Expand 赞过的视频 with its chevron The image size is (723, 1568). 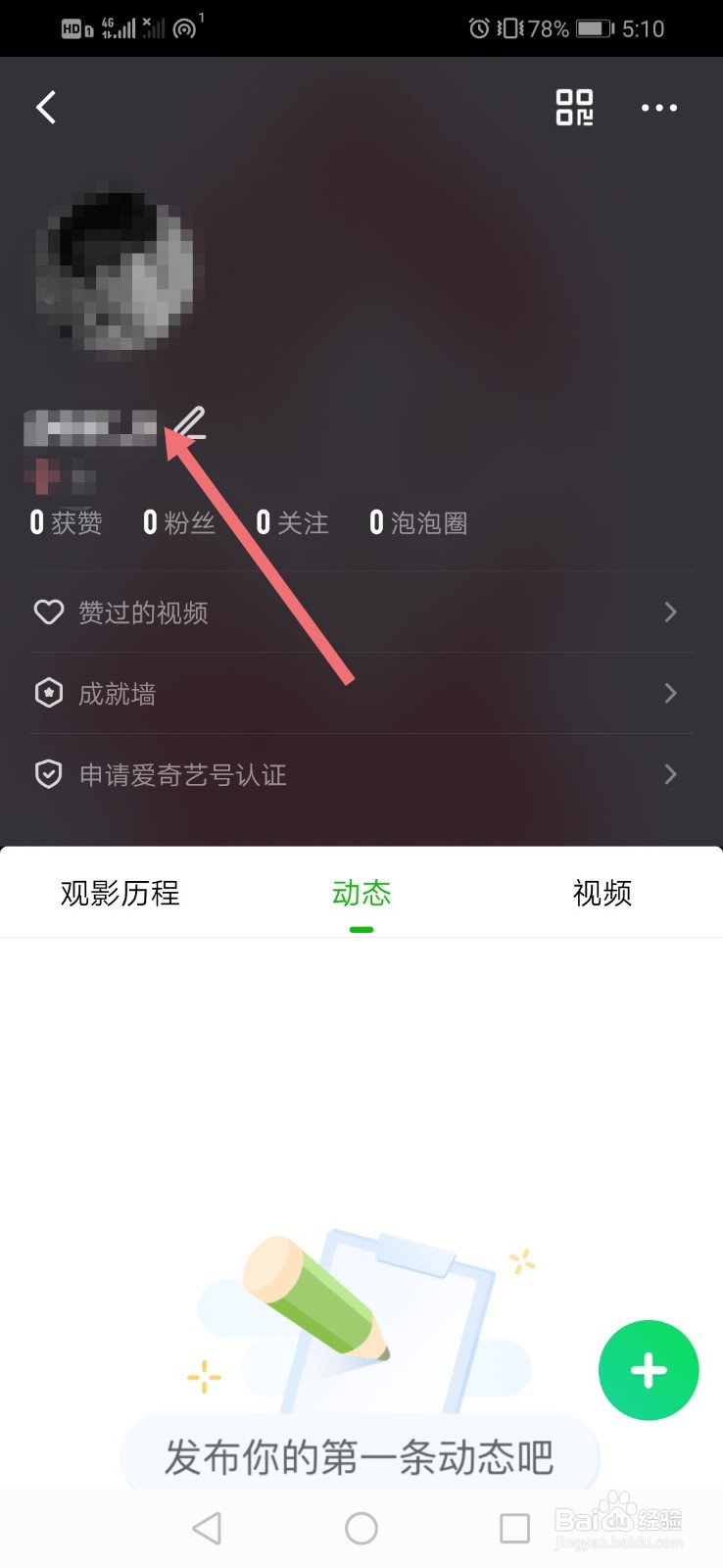[669, 612]
